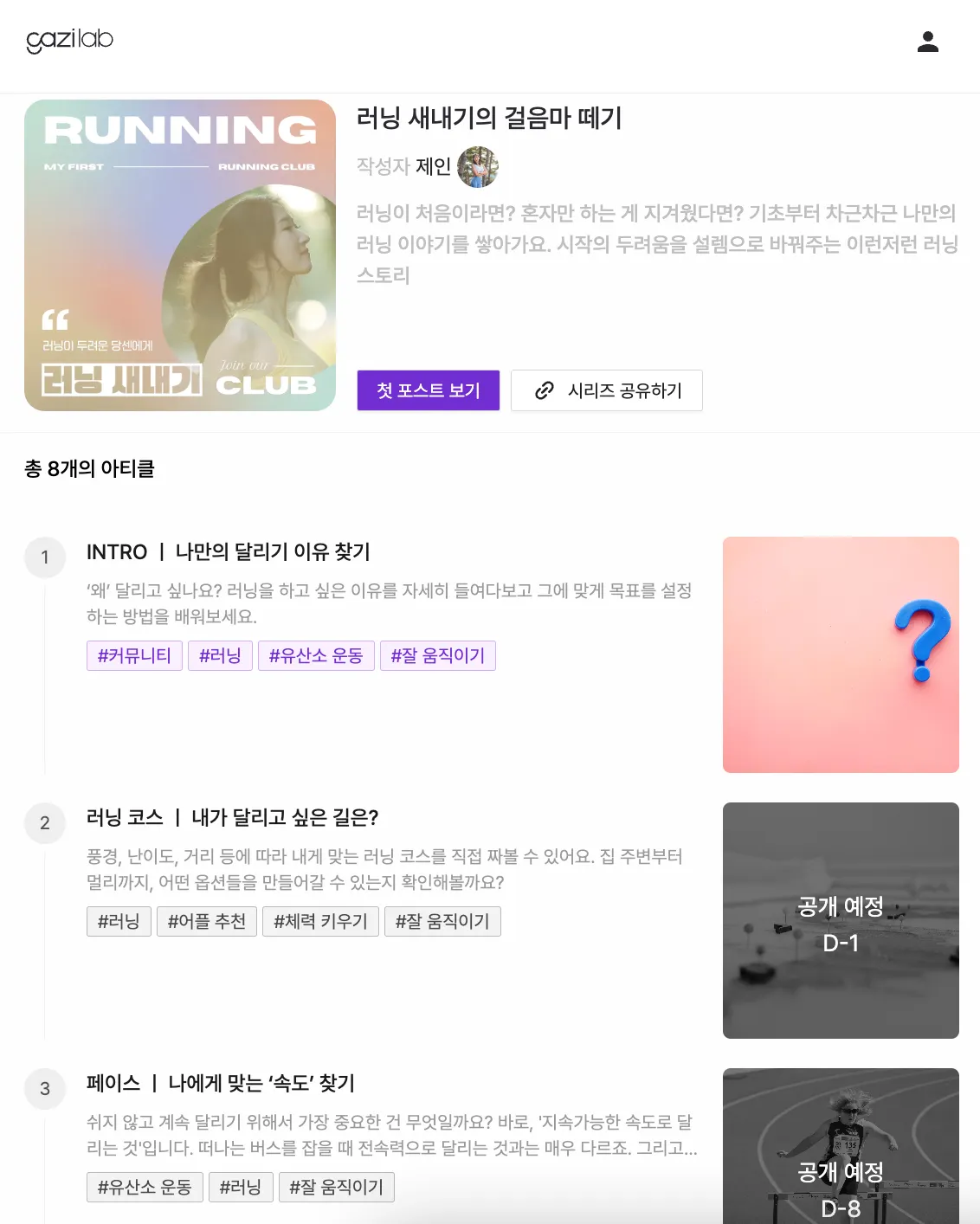Open the 페이스 나에게 맞는 '속도' 찾기 article
The width and height of the screenshot is (980, 1224).
tap(221, 1084)
